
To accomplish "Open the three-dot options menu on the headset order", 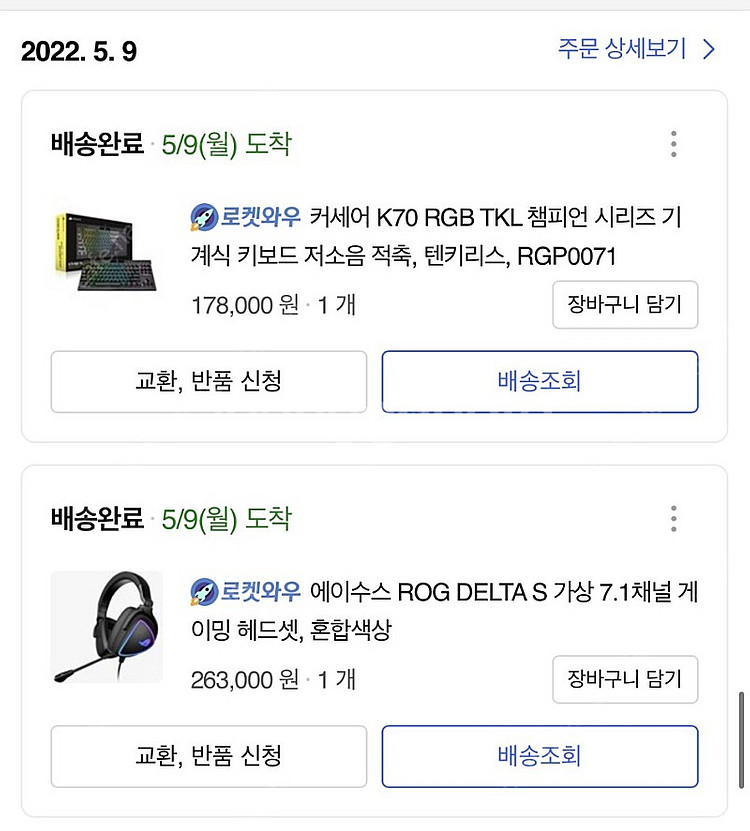I will click(x=674, y=518).
